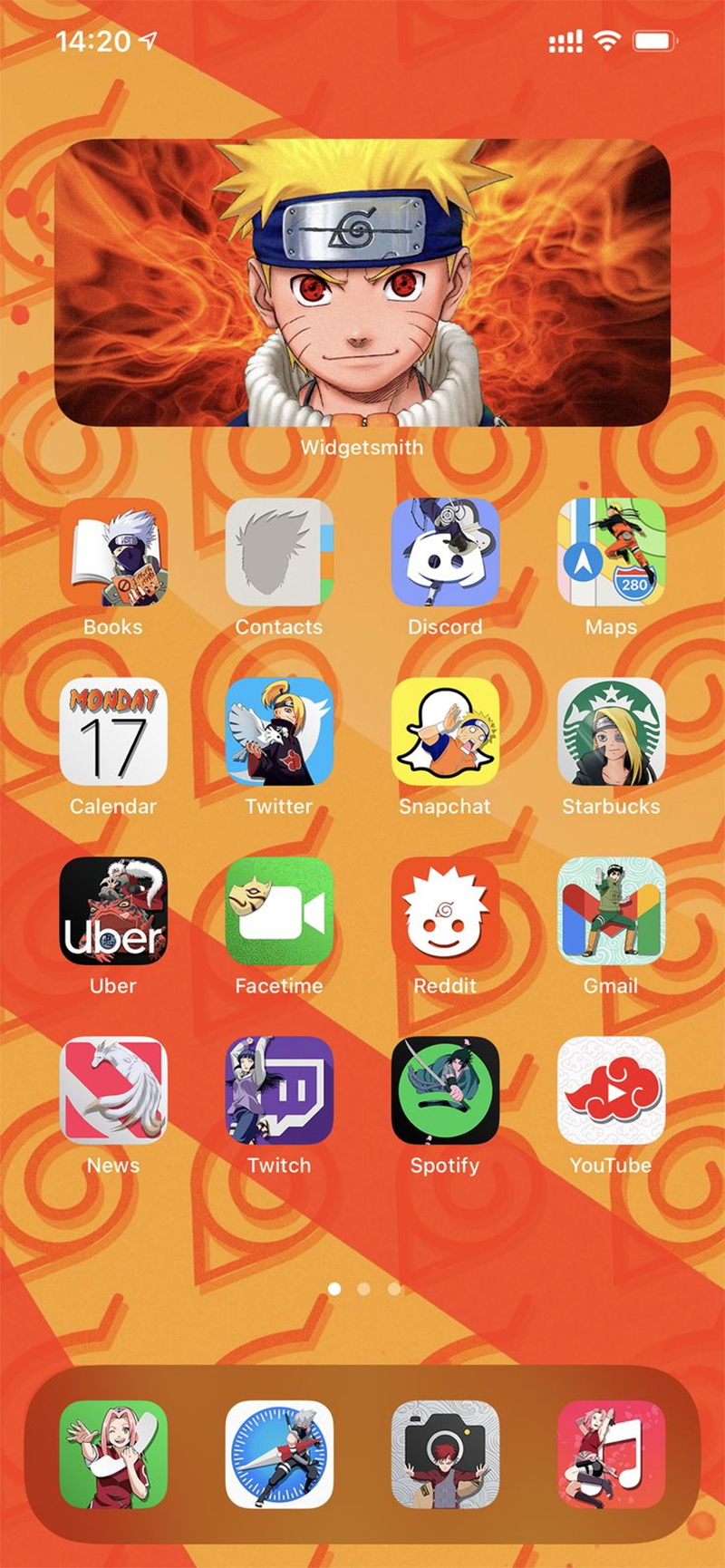Select the first home screen page dot
Image resolution: width=725 pixels, height=1568 pixels.
[x=334, y=1288]
